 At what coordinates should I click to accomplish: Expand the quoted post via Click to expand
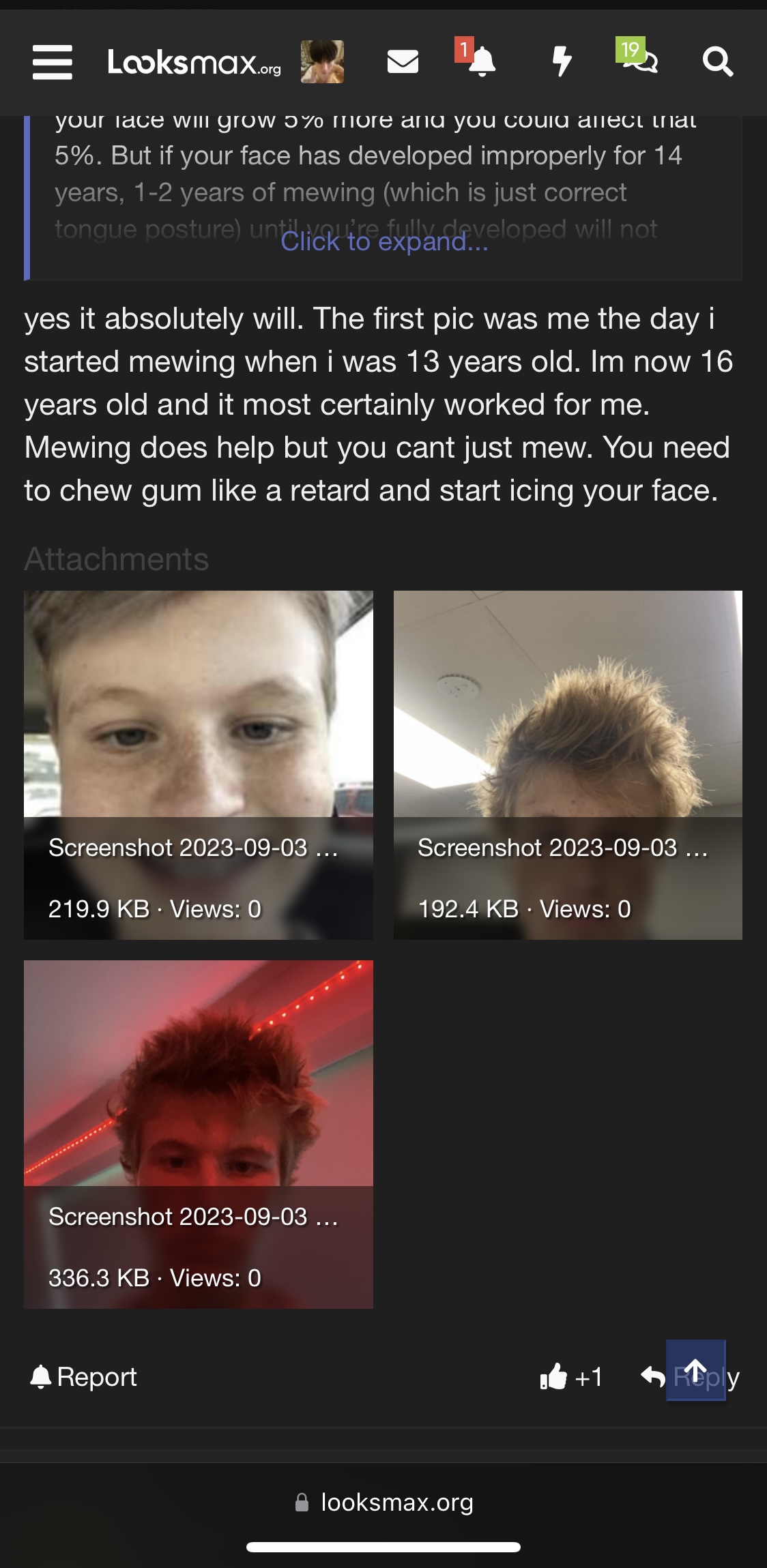(x=384, y=241)
